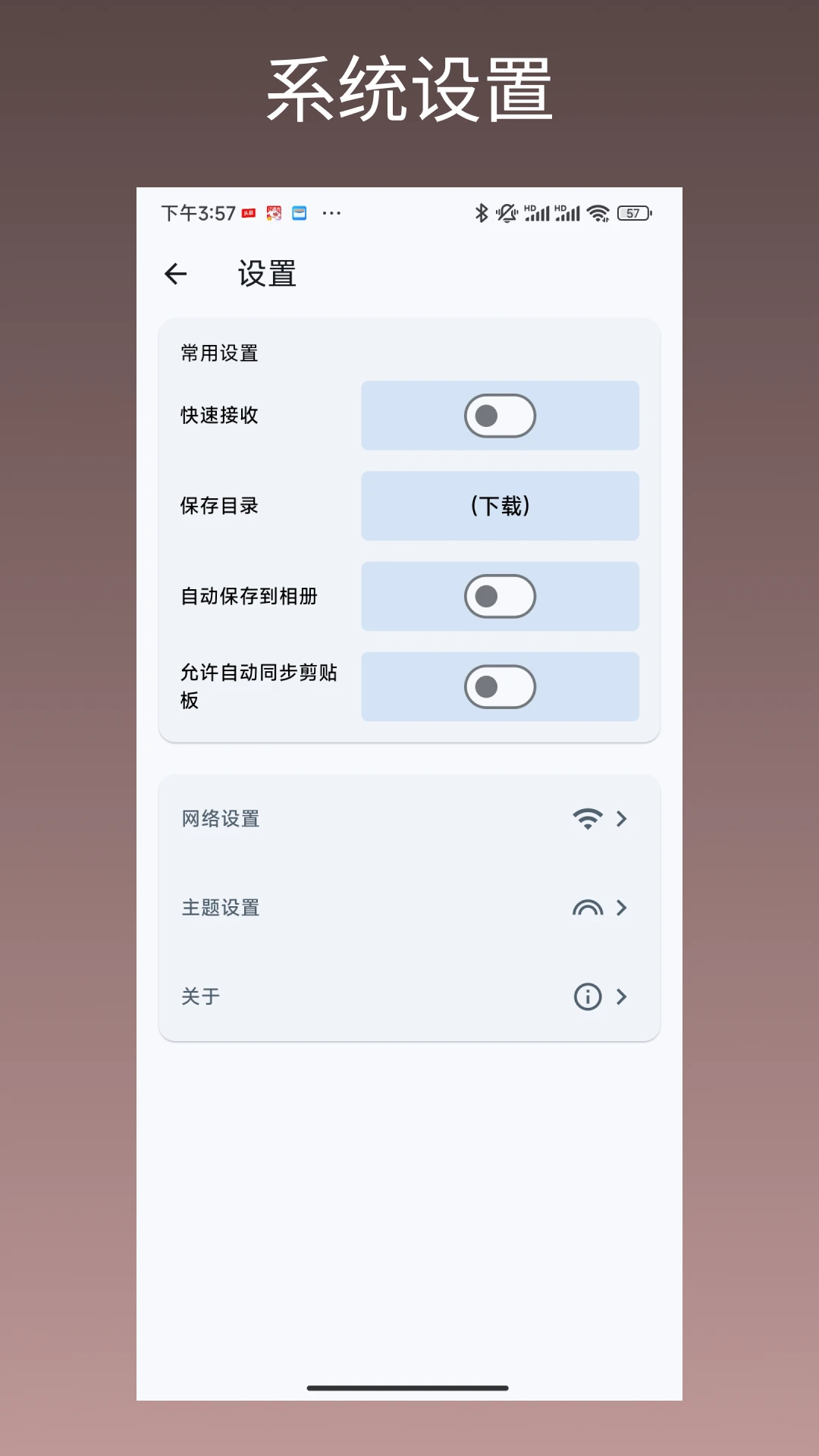Enable 允许自动同步剪贴板
The image size is (819, 1456).
click(500, 687)
